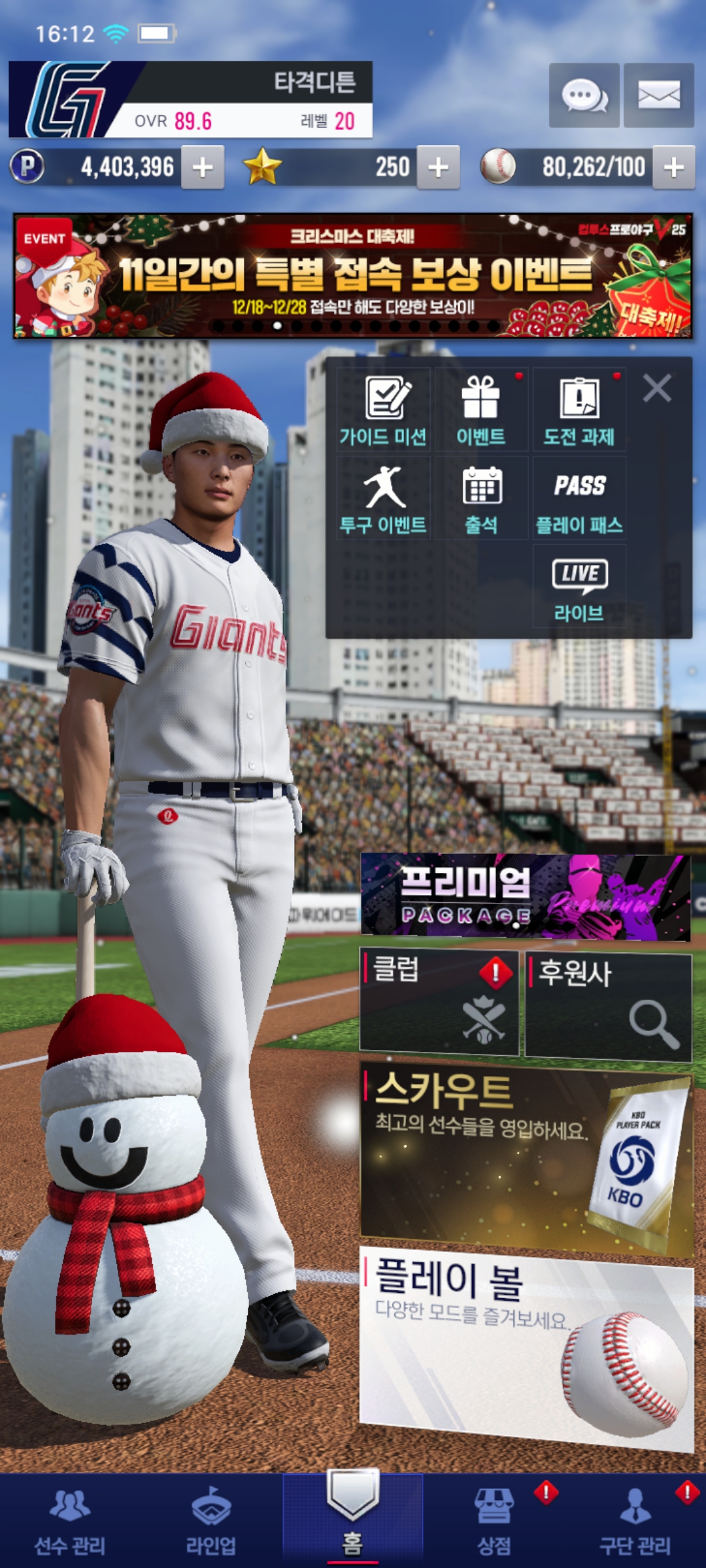Open the 투구 이벤트 pitching event
The image size is (706, 1568).
[384, 498]
